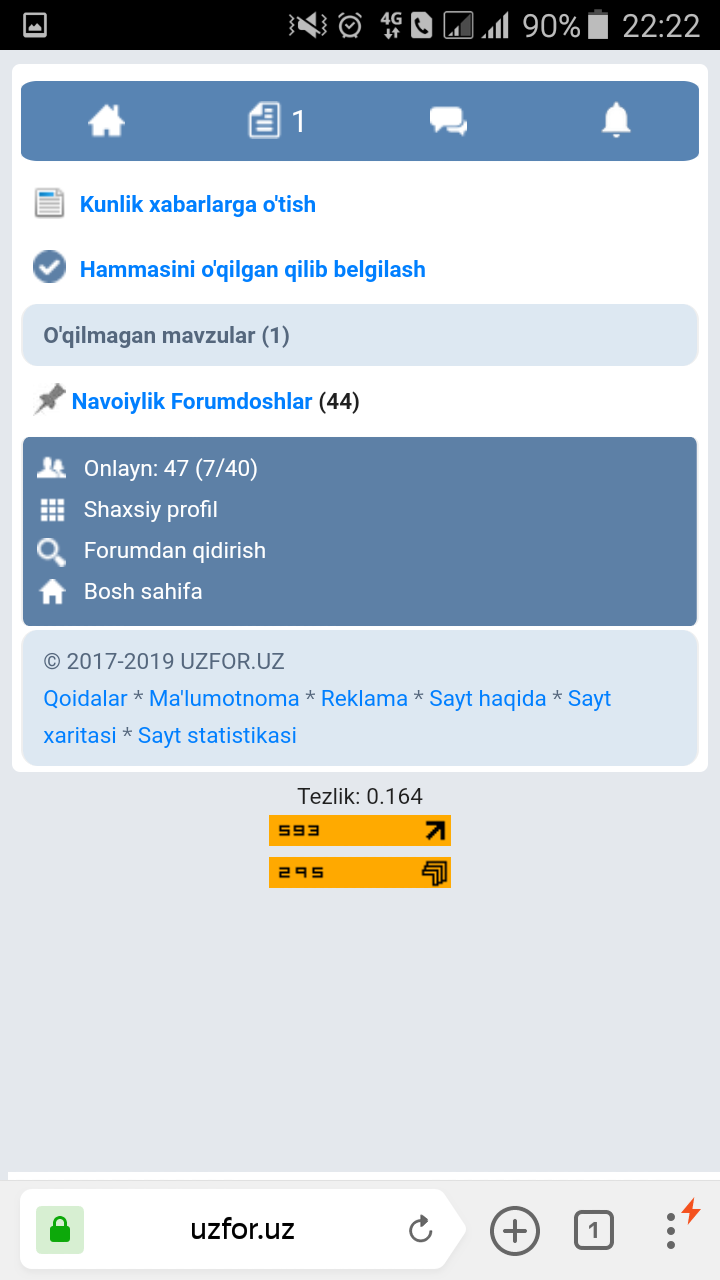This screenshot has height=1280, width=720.
Task: Open the unread topics icon with 1
Action: [x=276, y=122]
